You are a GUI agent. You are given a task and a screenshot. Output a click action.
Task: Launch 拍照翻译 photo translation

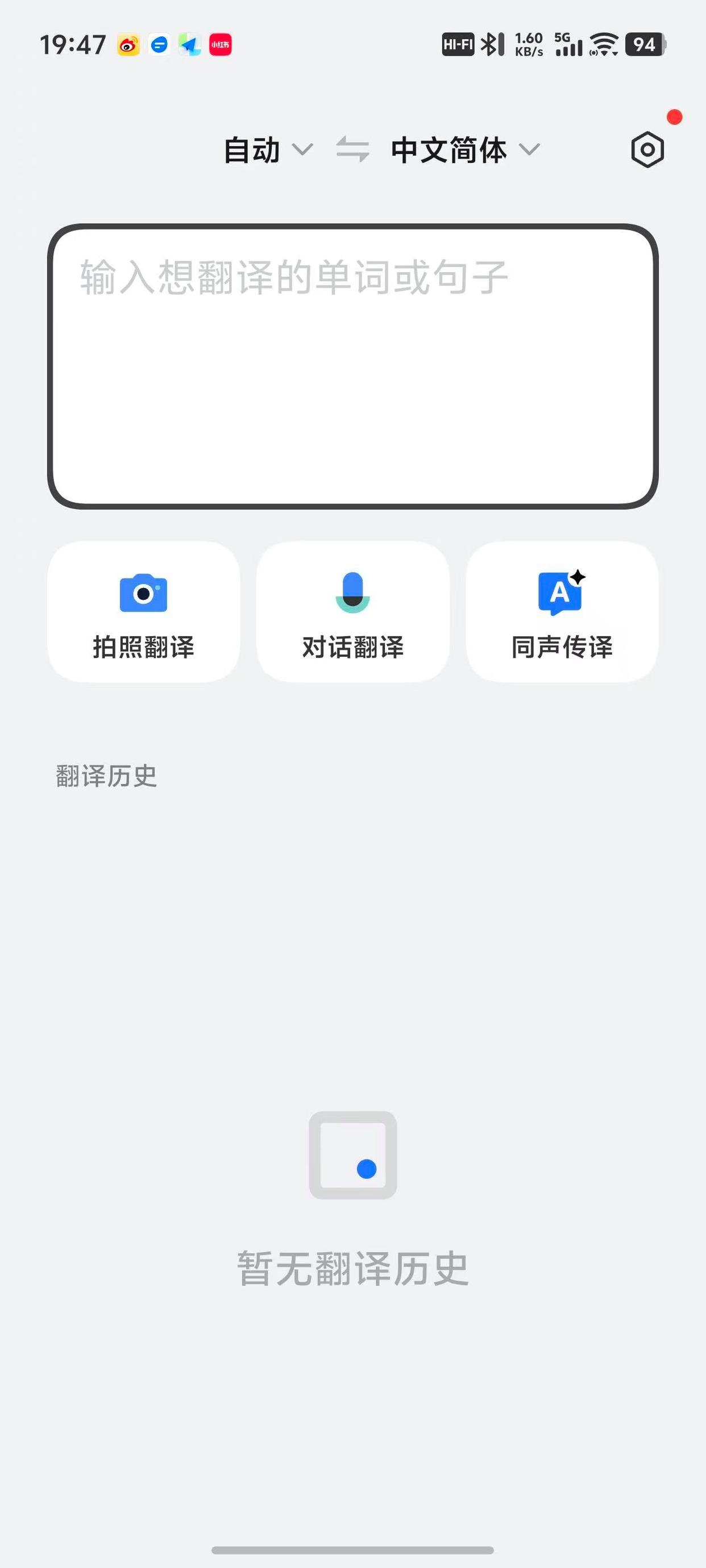point(144,612)
